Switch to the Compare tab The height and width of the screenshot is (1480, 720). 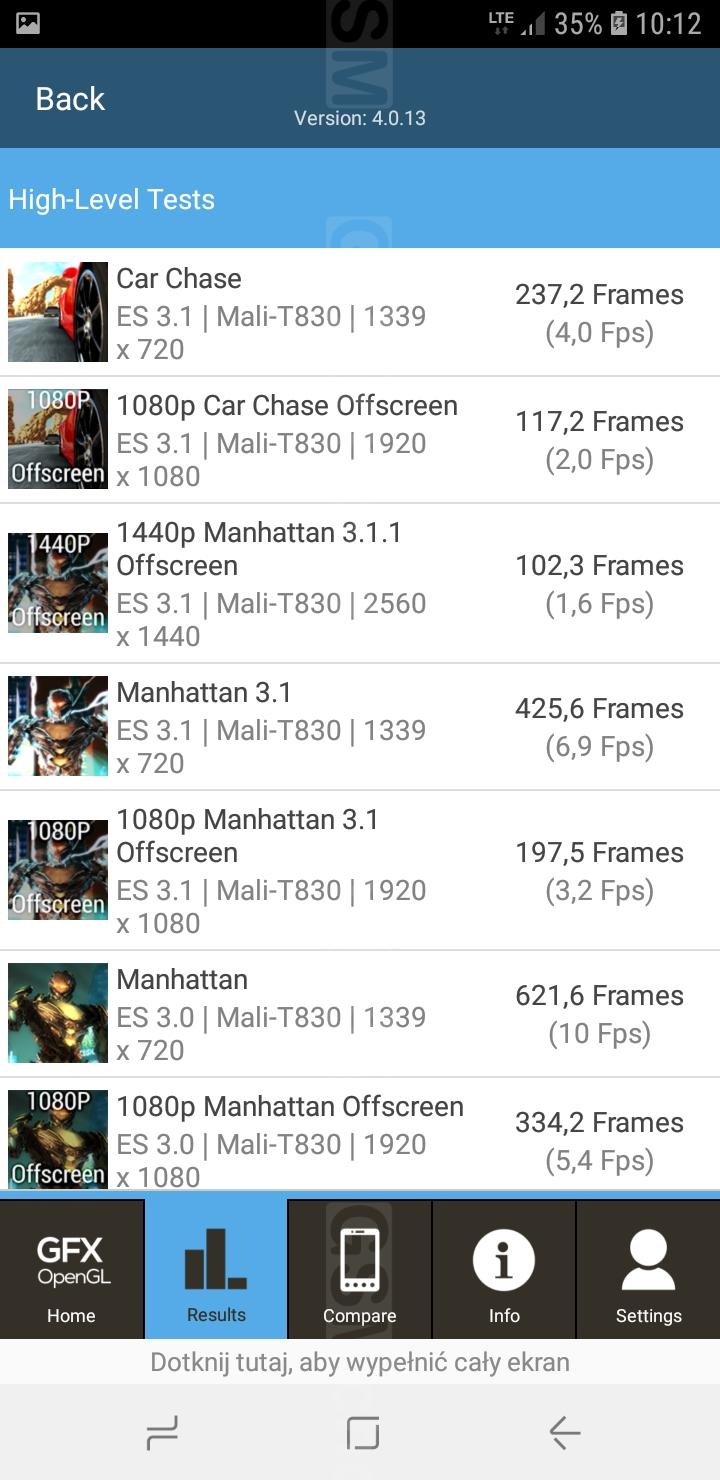click(360, 1269)
